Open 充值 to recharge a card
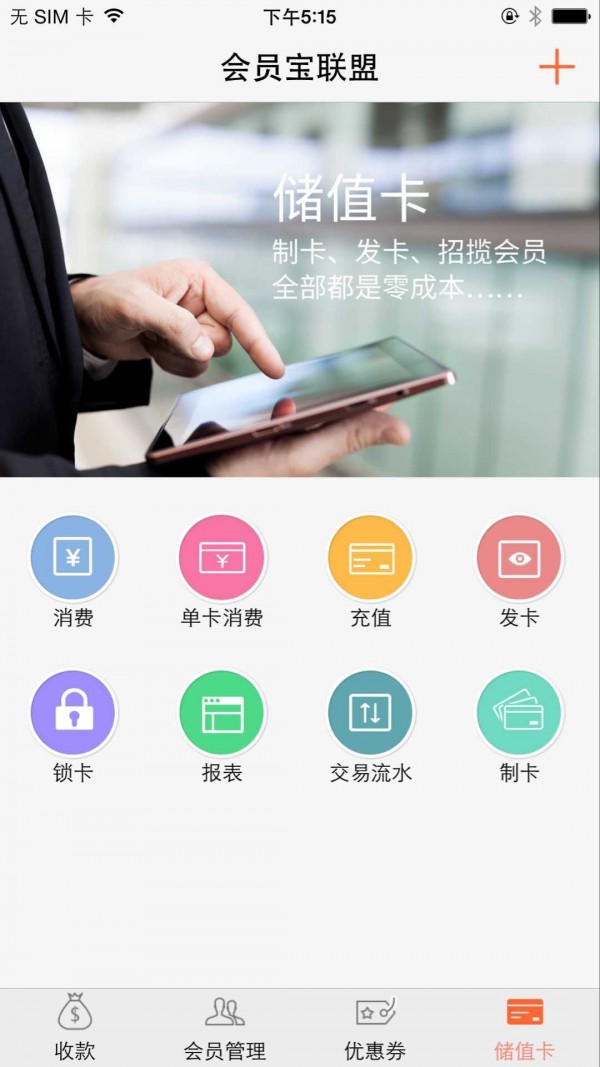 pyautogui.click(x=371, y=558)
